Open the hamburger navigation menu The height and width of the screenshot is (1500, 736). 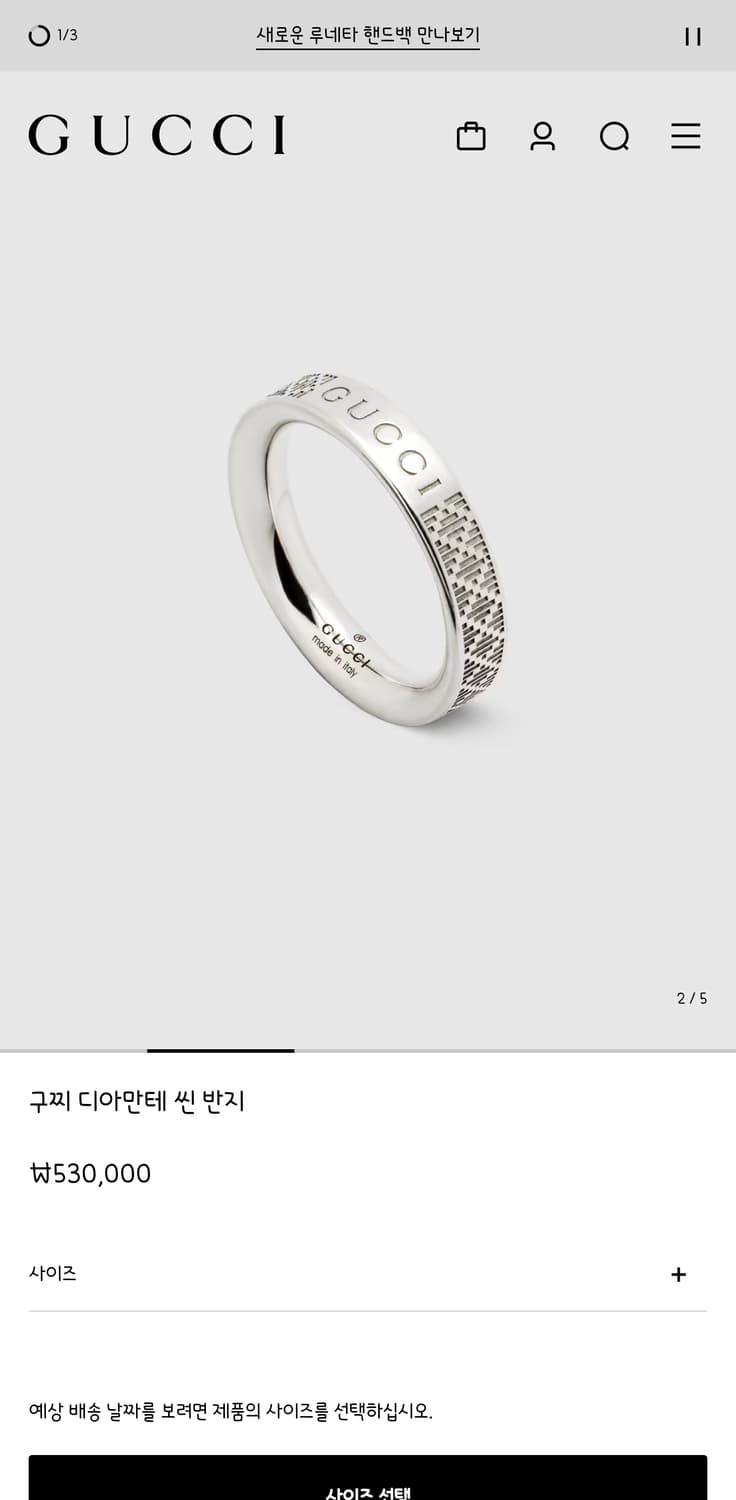pos(686,137)
